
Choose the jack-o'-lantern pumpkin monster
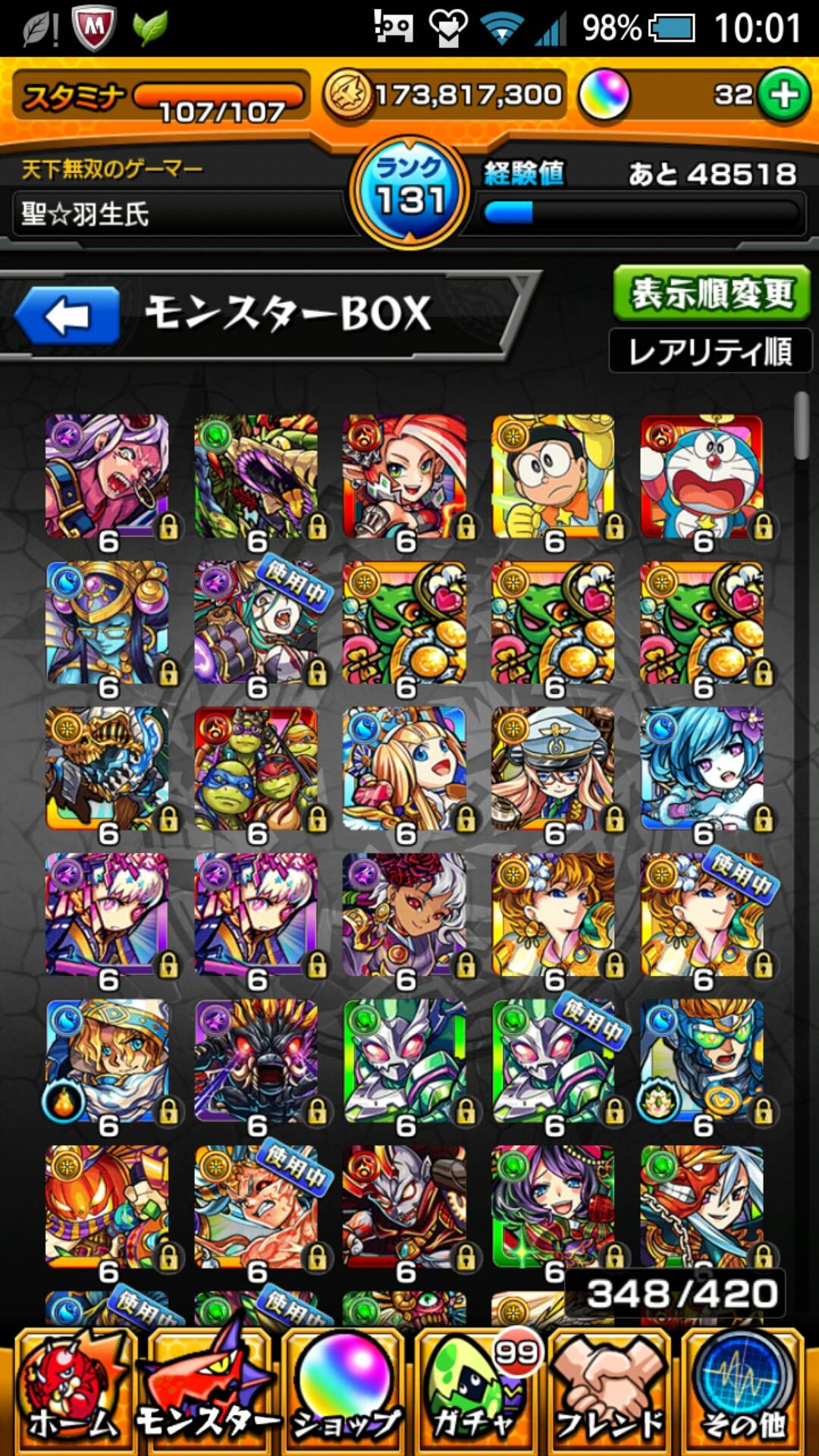click(108, 1207)
